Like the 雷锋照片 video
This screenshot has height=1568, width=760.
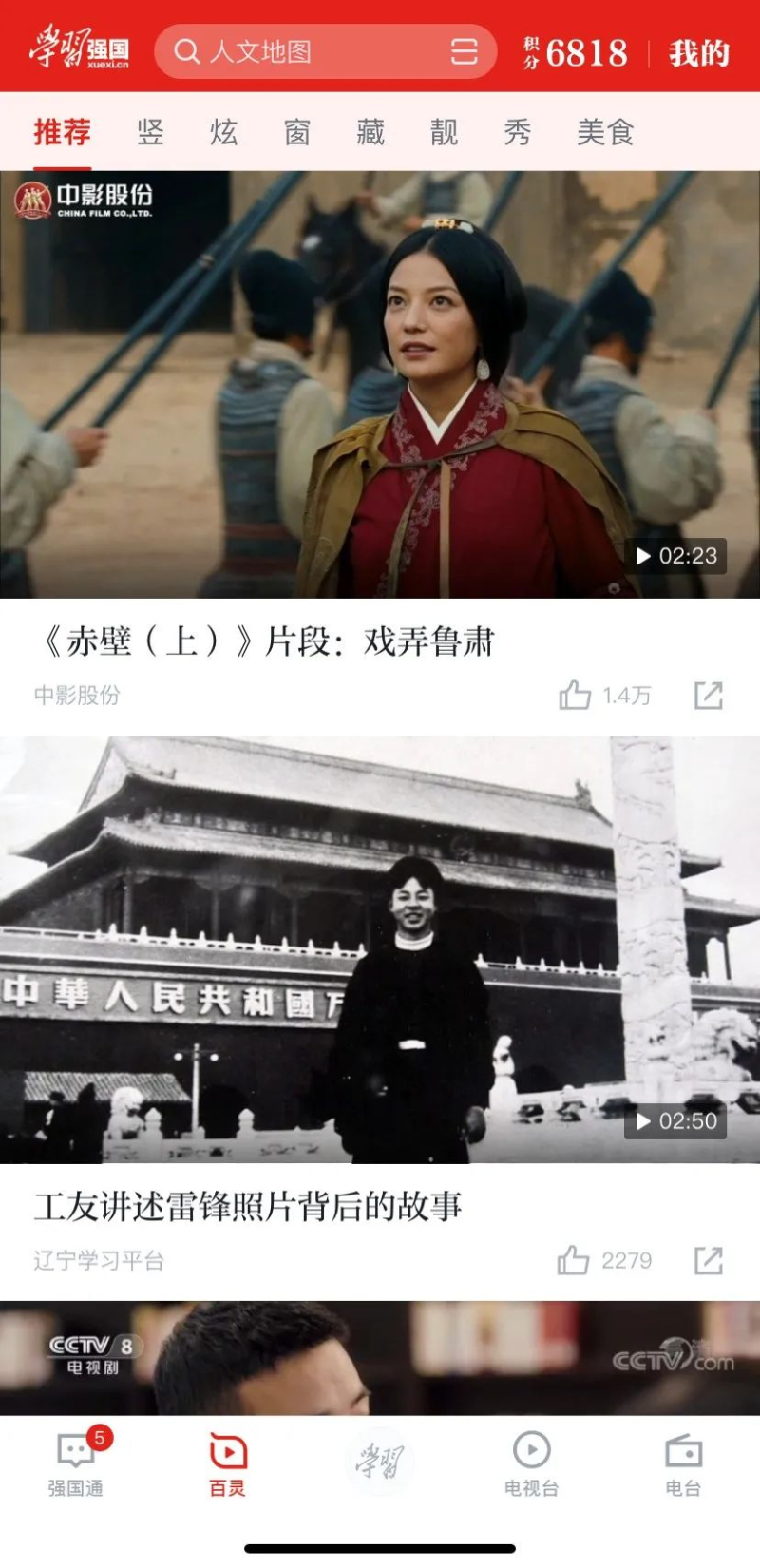click(574, 1261)
